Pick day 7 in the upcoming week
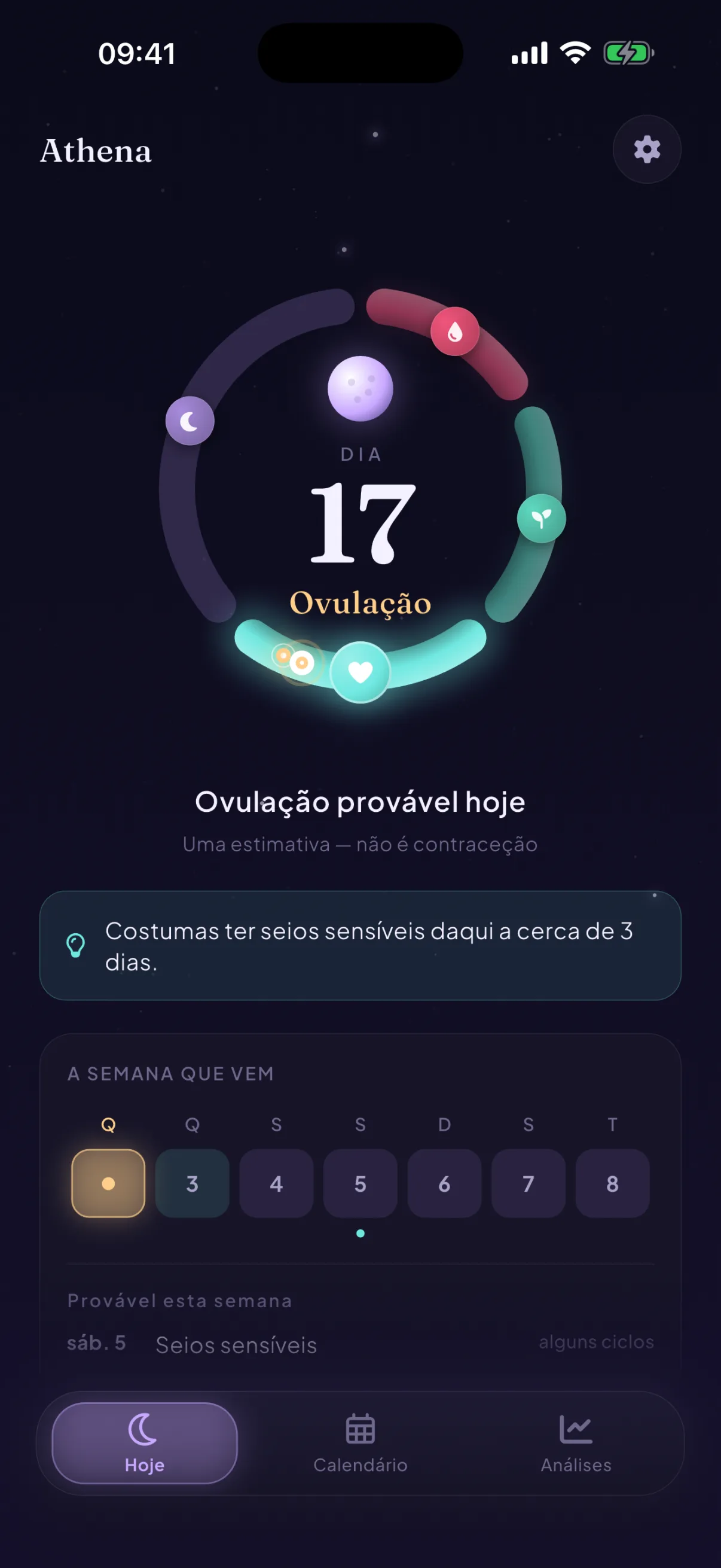 528,1183
